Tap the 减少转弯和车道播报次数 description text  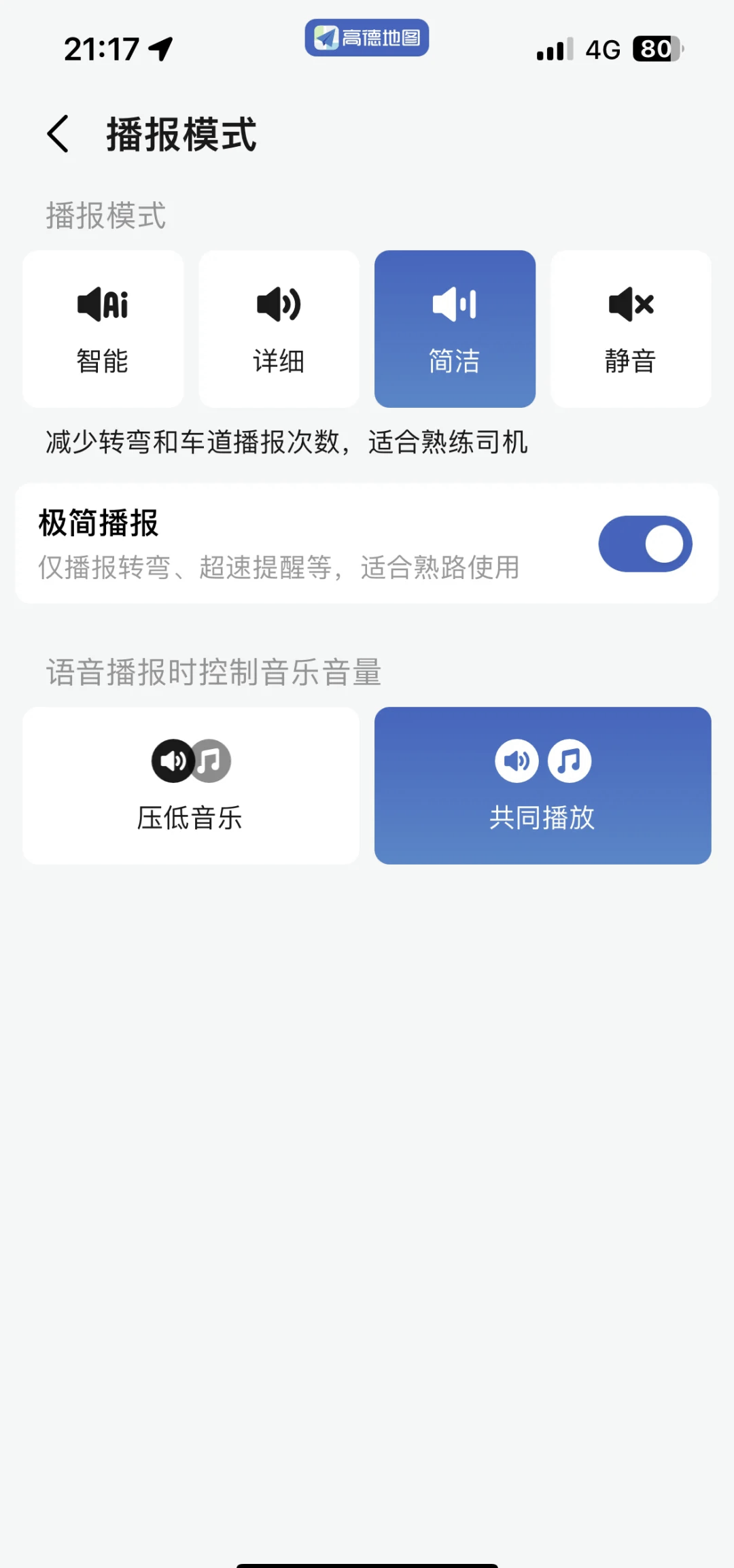286,442
